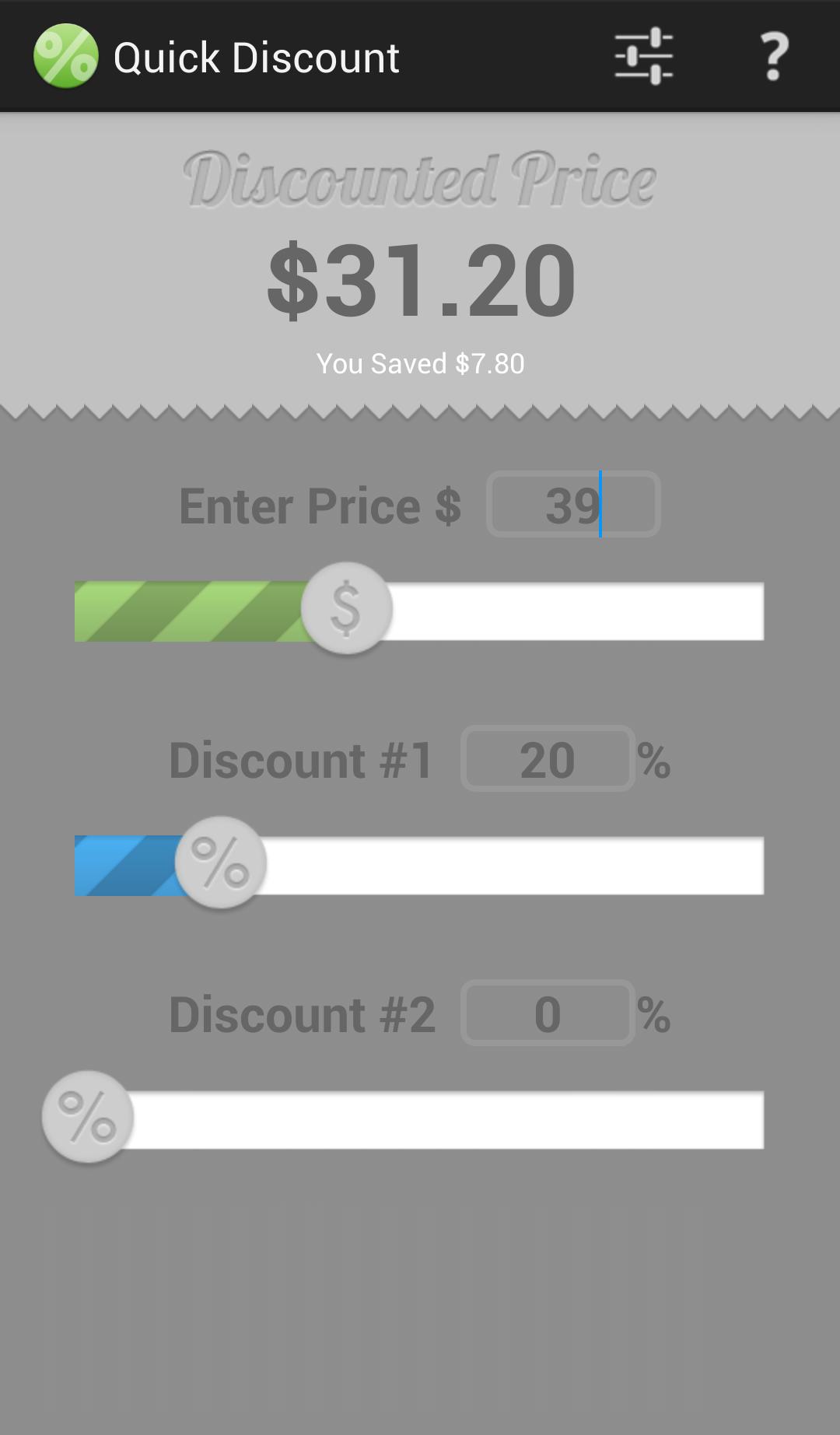Select the dollar sign slider handle
This screenshot has height=1435, width=840.
[346, 609]
